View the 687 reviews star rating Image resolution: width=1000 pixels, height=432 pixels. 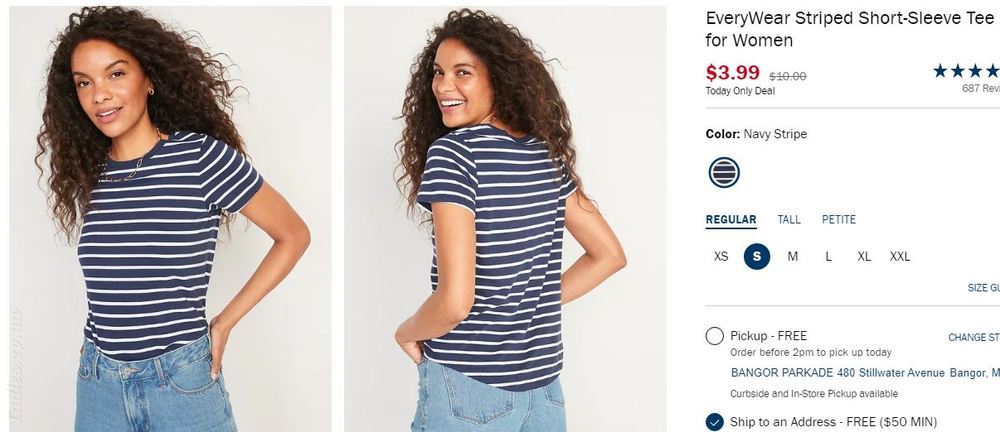tap(966, 71)
